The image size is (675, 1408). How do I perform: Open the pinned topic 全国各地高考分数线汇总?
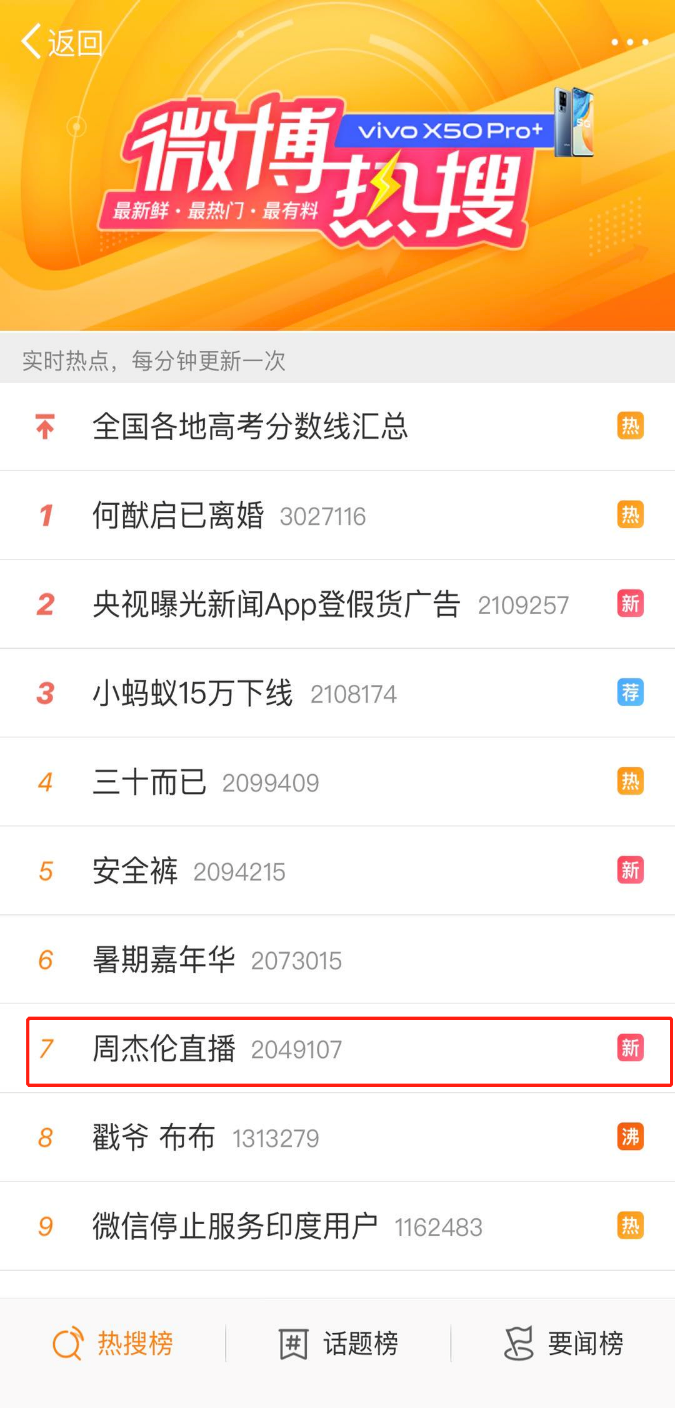pos(250,427)
